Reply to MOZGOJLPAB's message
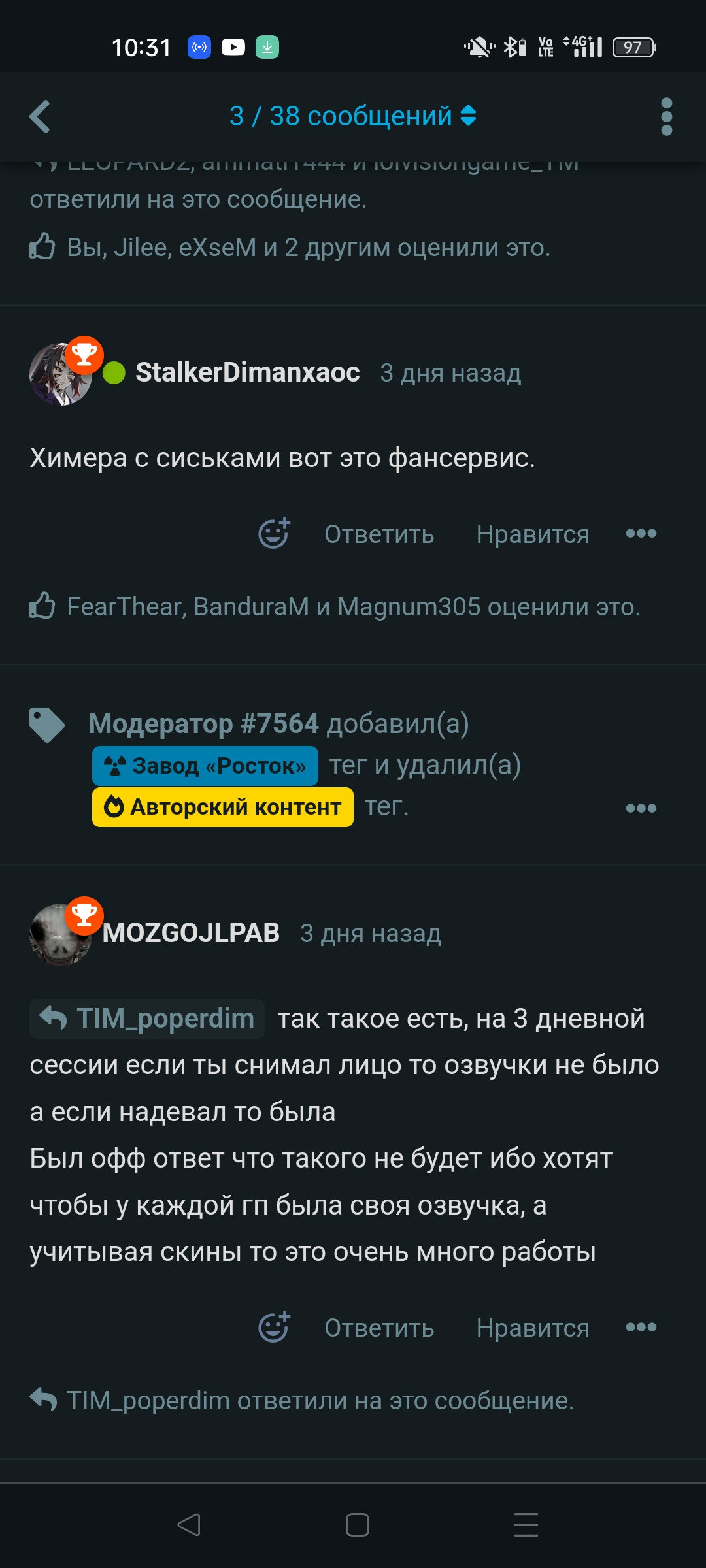This screenshot has height=1568, width=706. 379,1328
